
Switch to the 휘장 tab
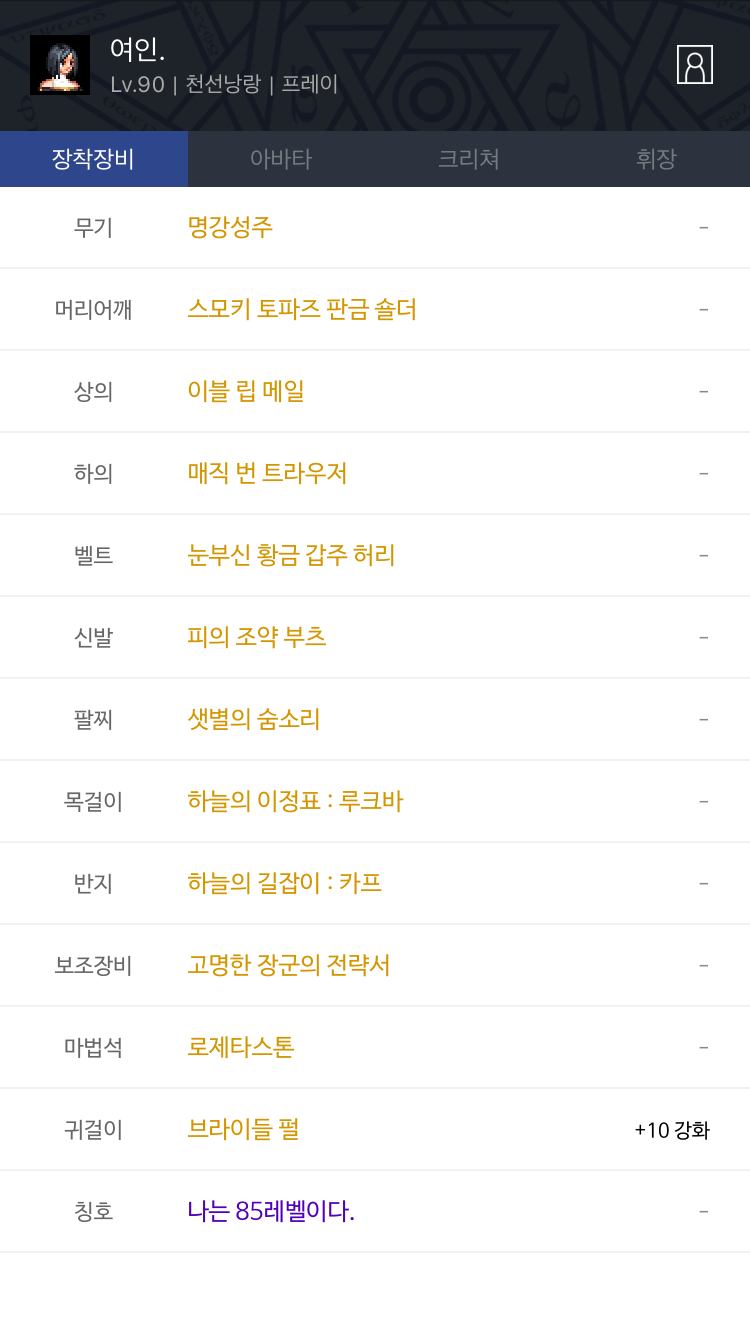pos(657,159)
